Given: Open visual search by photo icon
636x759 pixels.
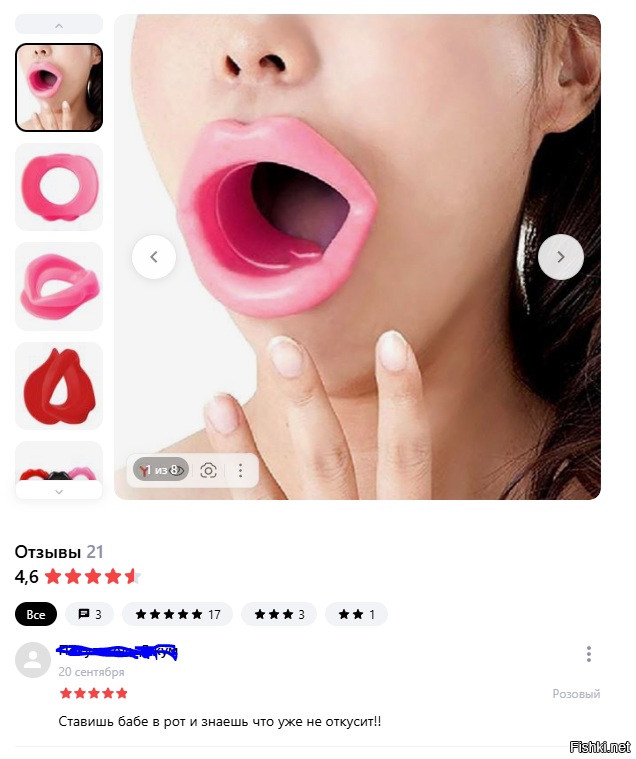Looking at the screenshot, I should [208, 470].
